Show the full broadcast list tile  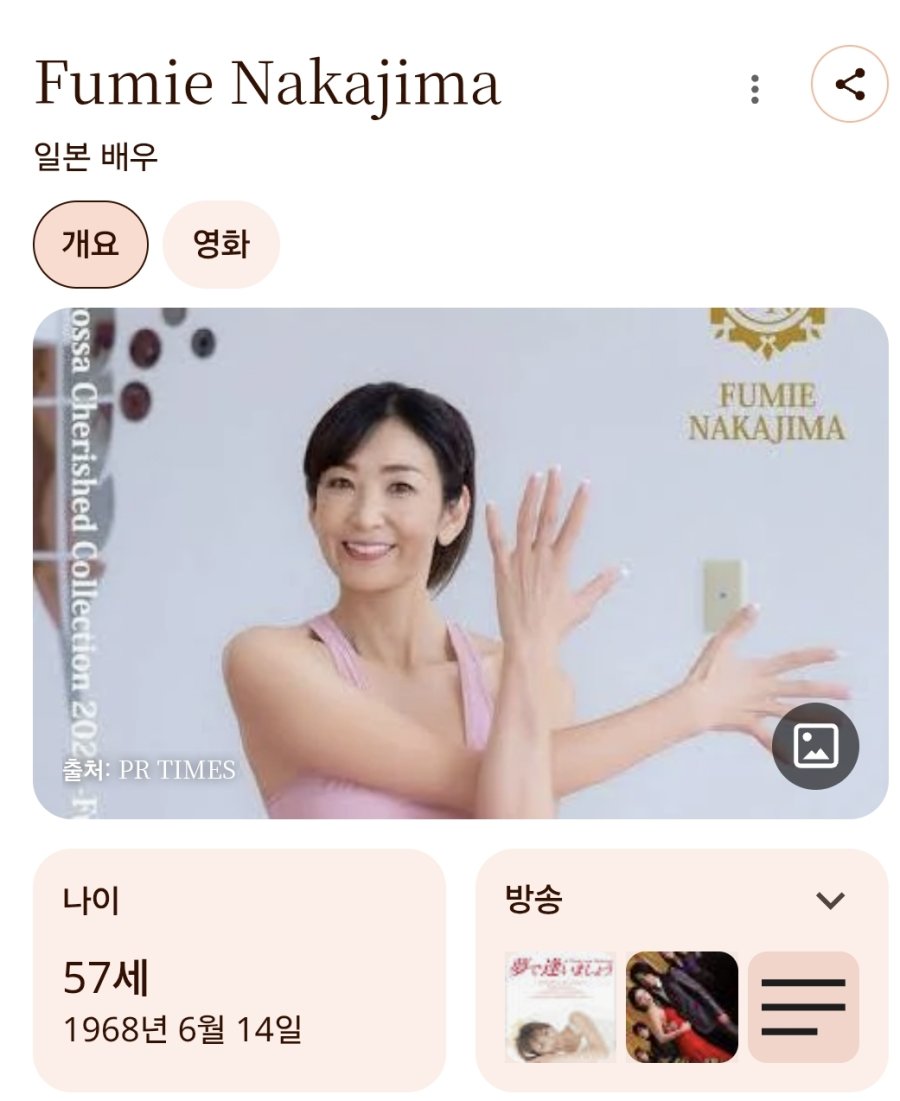(x=803, y=1006)
